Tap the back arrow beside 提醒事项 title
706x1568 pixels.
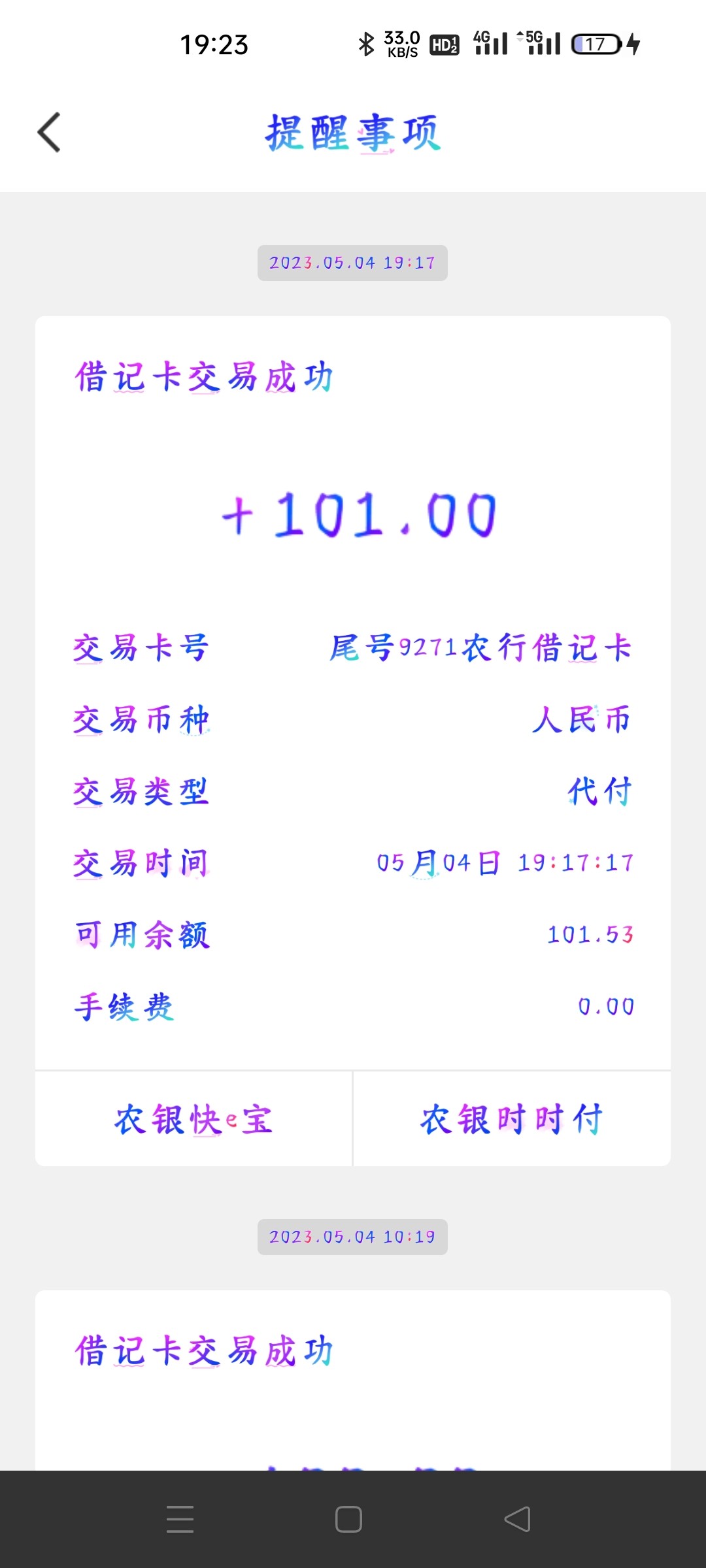[x=49, y=131]
